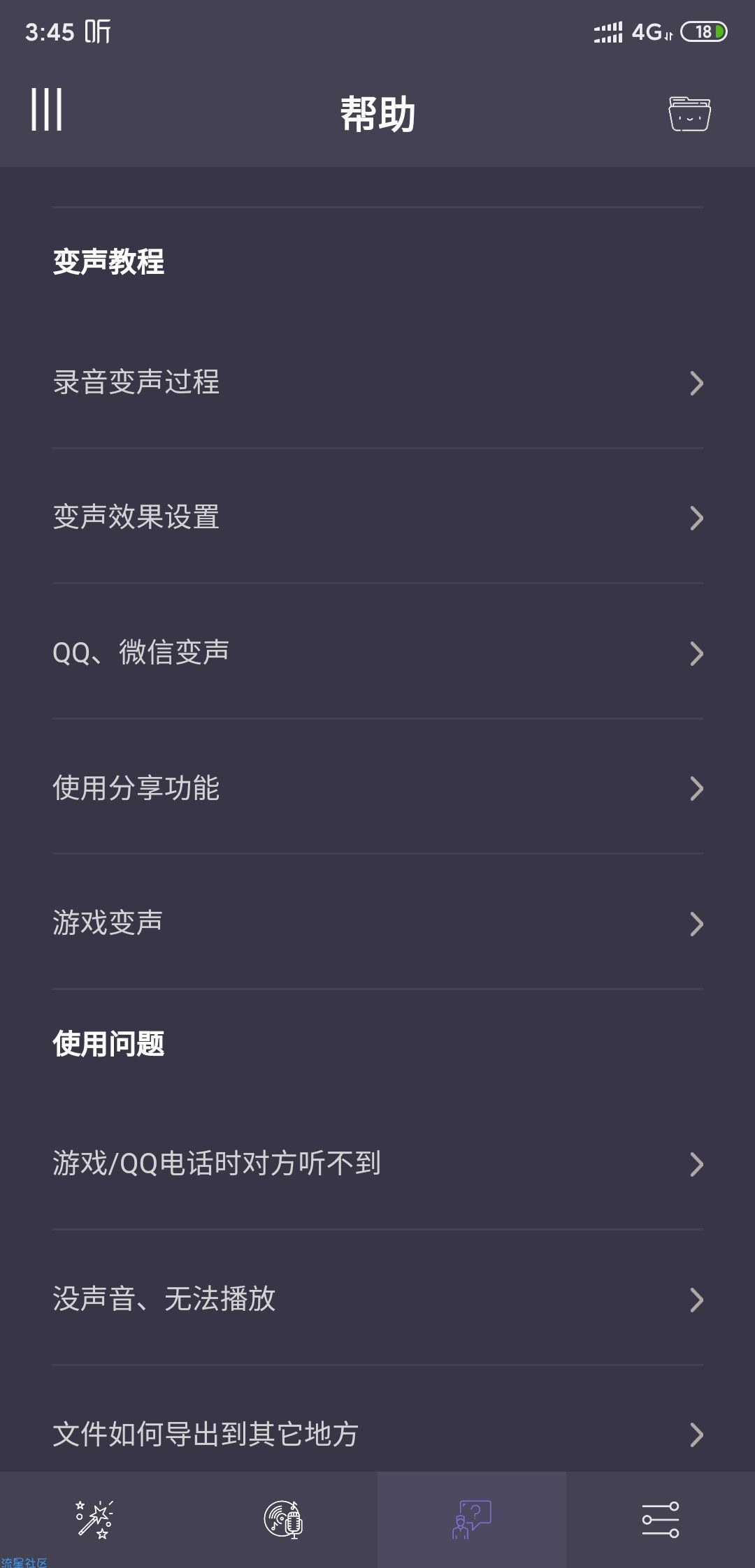Open 游戏/QQ电话时对方听不到 question
Image resolution: width=755 pixels, height=1568 pixels.
[377, 1164]
